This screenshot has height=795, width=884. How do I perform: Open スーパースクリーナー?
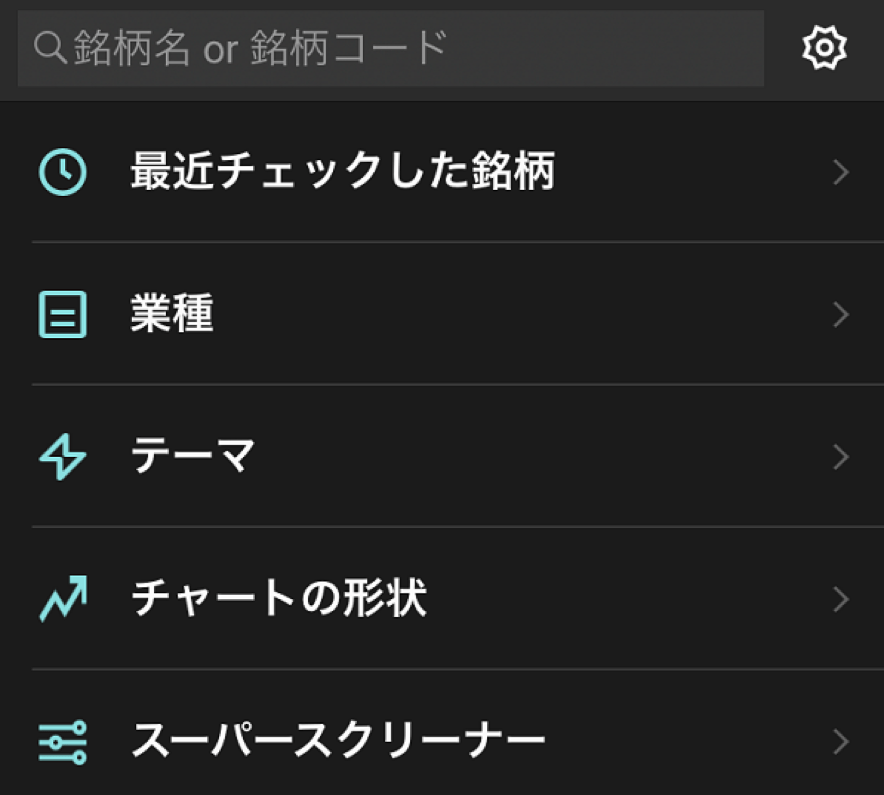(440, 741)
